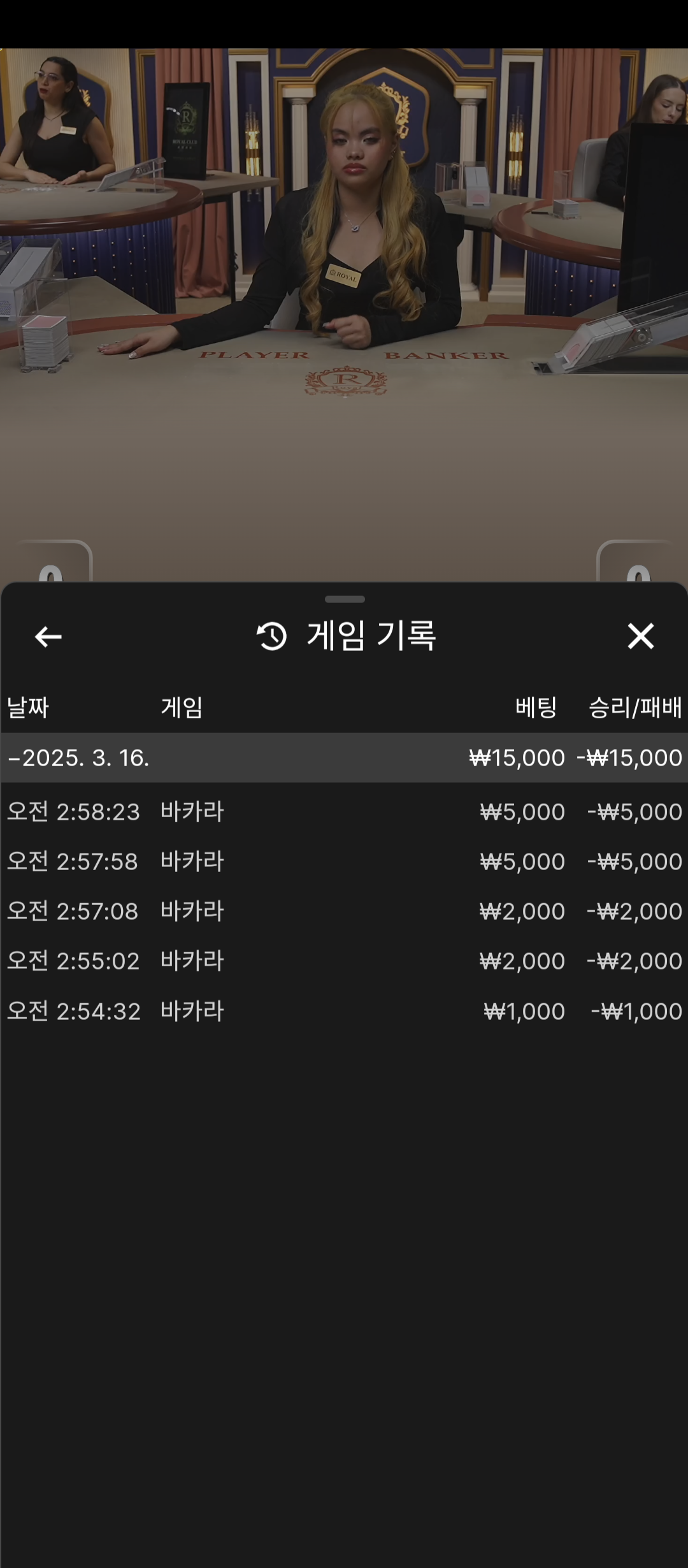
Task: Close the 게임 기록 panel
Action: click(x=640, y=636)
